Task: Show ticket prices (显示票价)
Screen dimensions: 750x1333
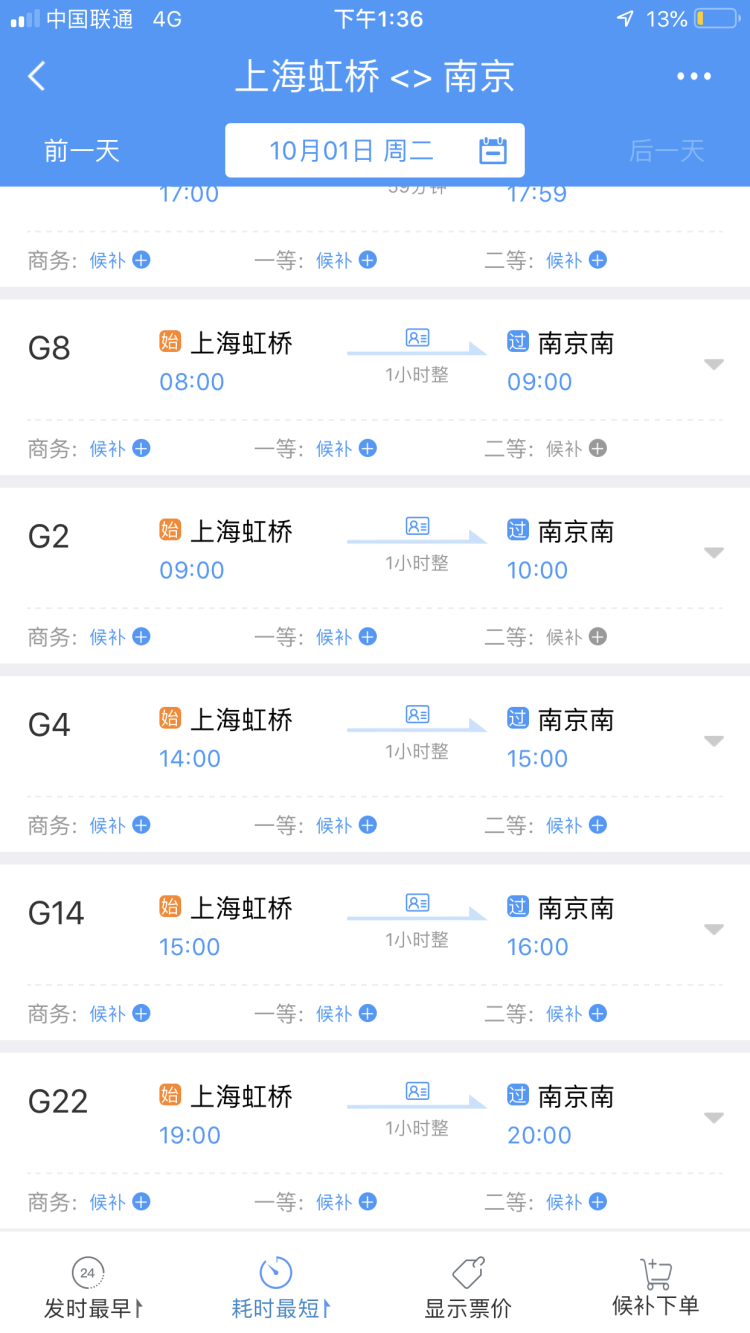Action: [468, 1288]
